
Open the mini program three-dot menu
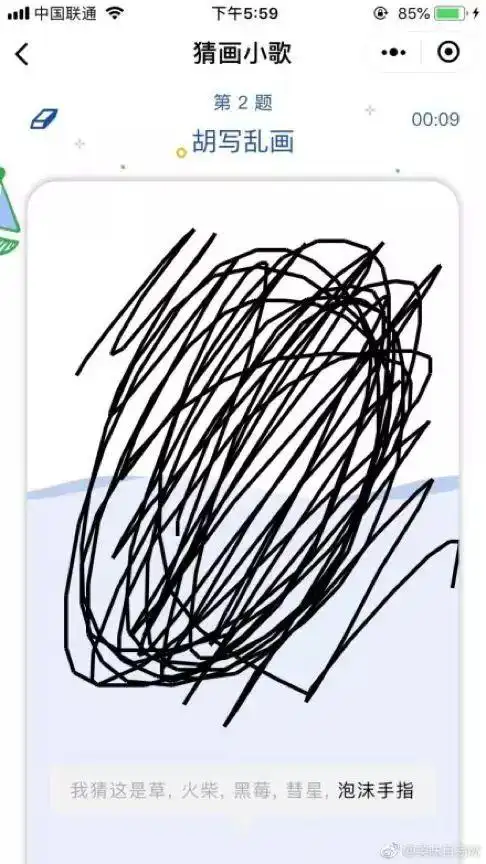click(x=393, y=53)
